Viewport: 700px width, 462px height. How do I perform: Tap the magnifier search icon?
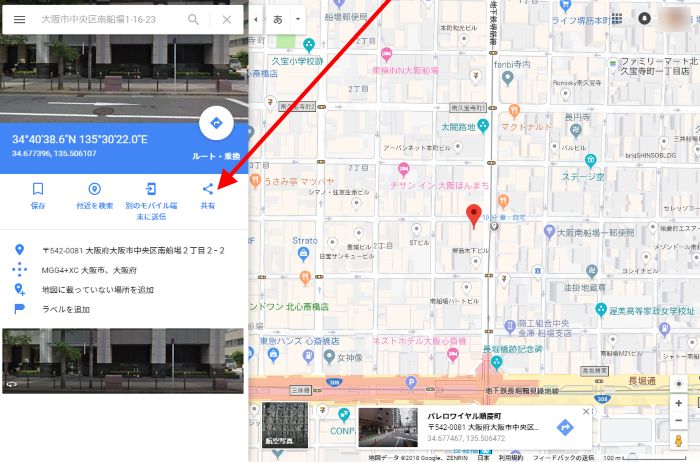click(193, 20)
